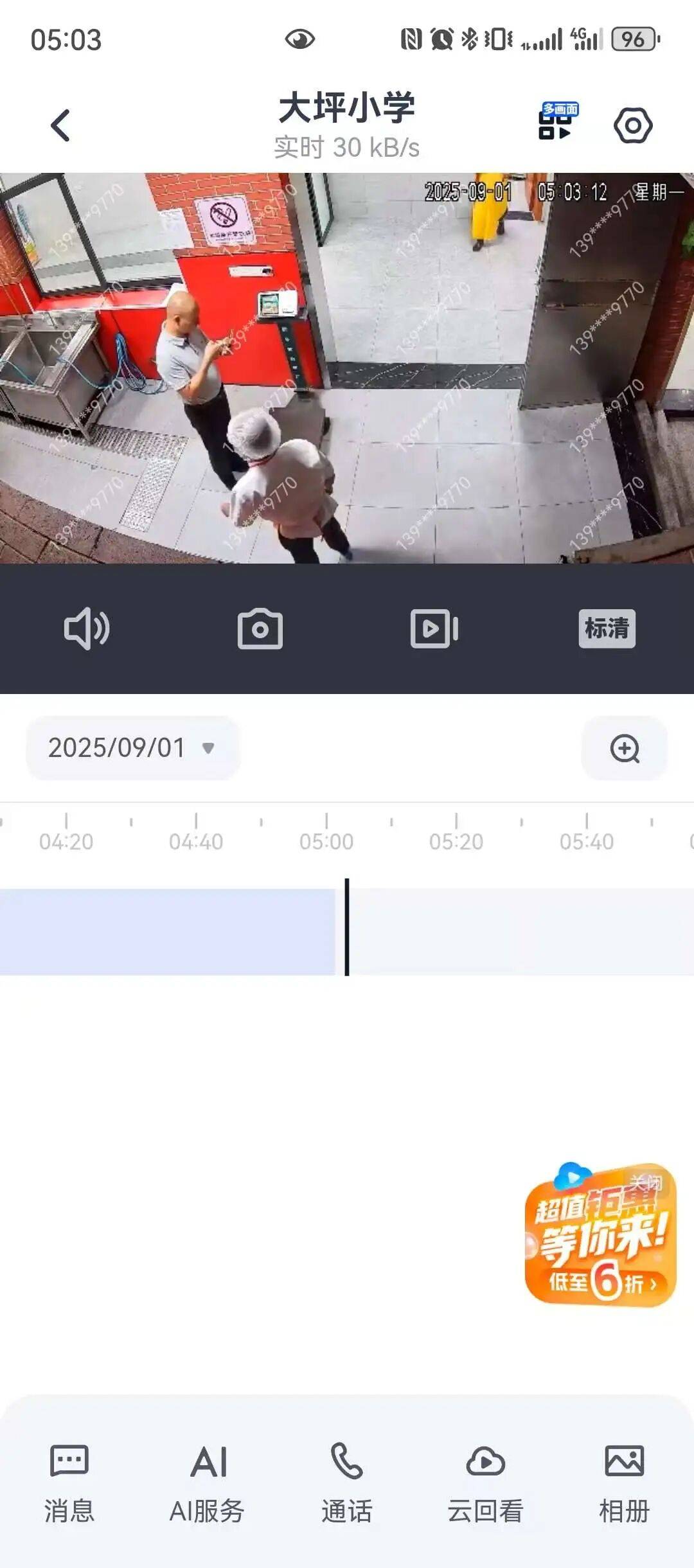The image size is (694, 1568).
Task: Open AI服务 tab
Action: point(208,1483)
